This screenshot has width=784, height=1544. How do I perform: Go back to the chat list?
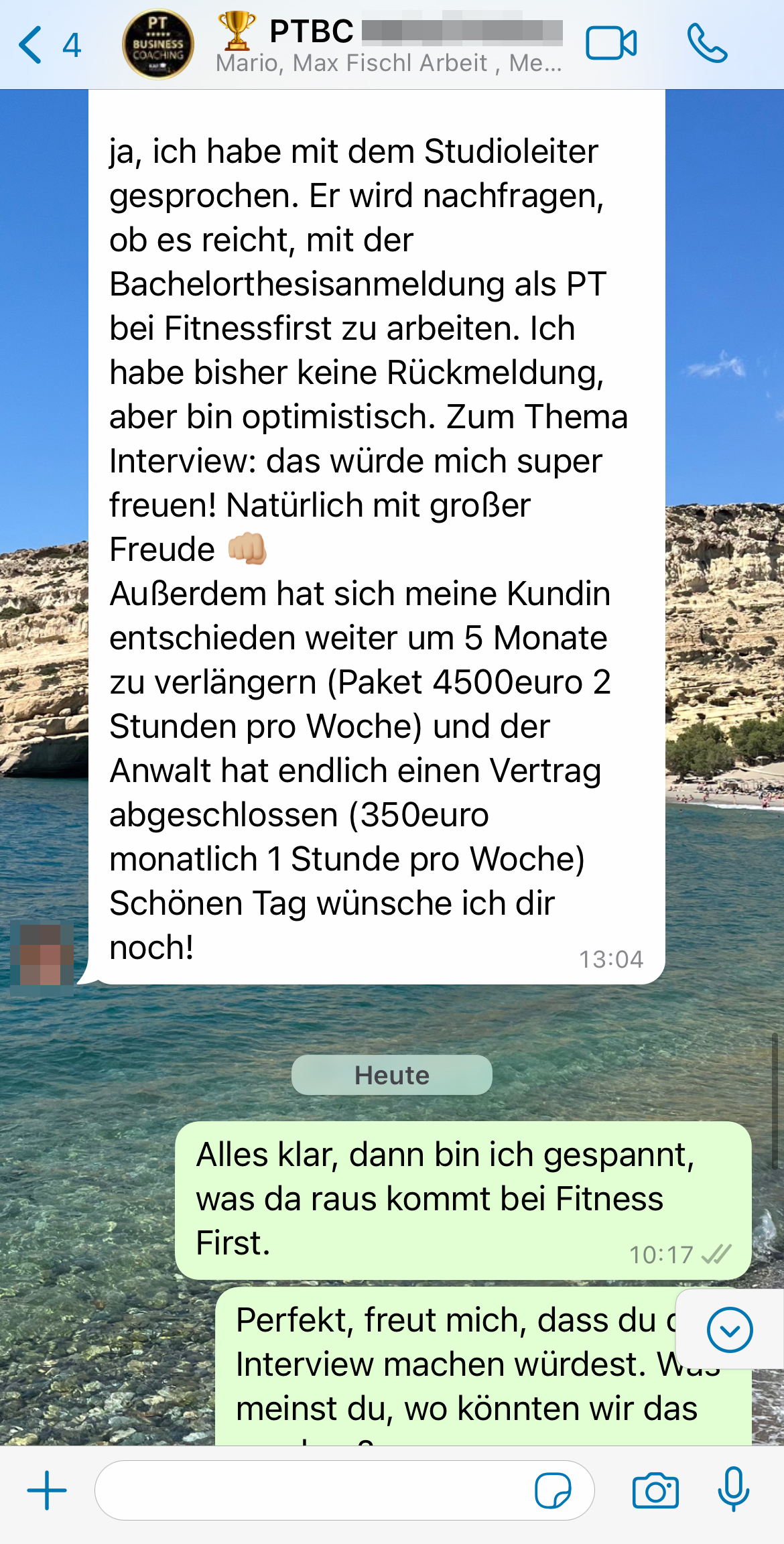pyautogui.click(x=47, y=46)
